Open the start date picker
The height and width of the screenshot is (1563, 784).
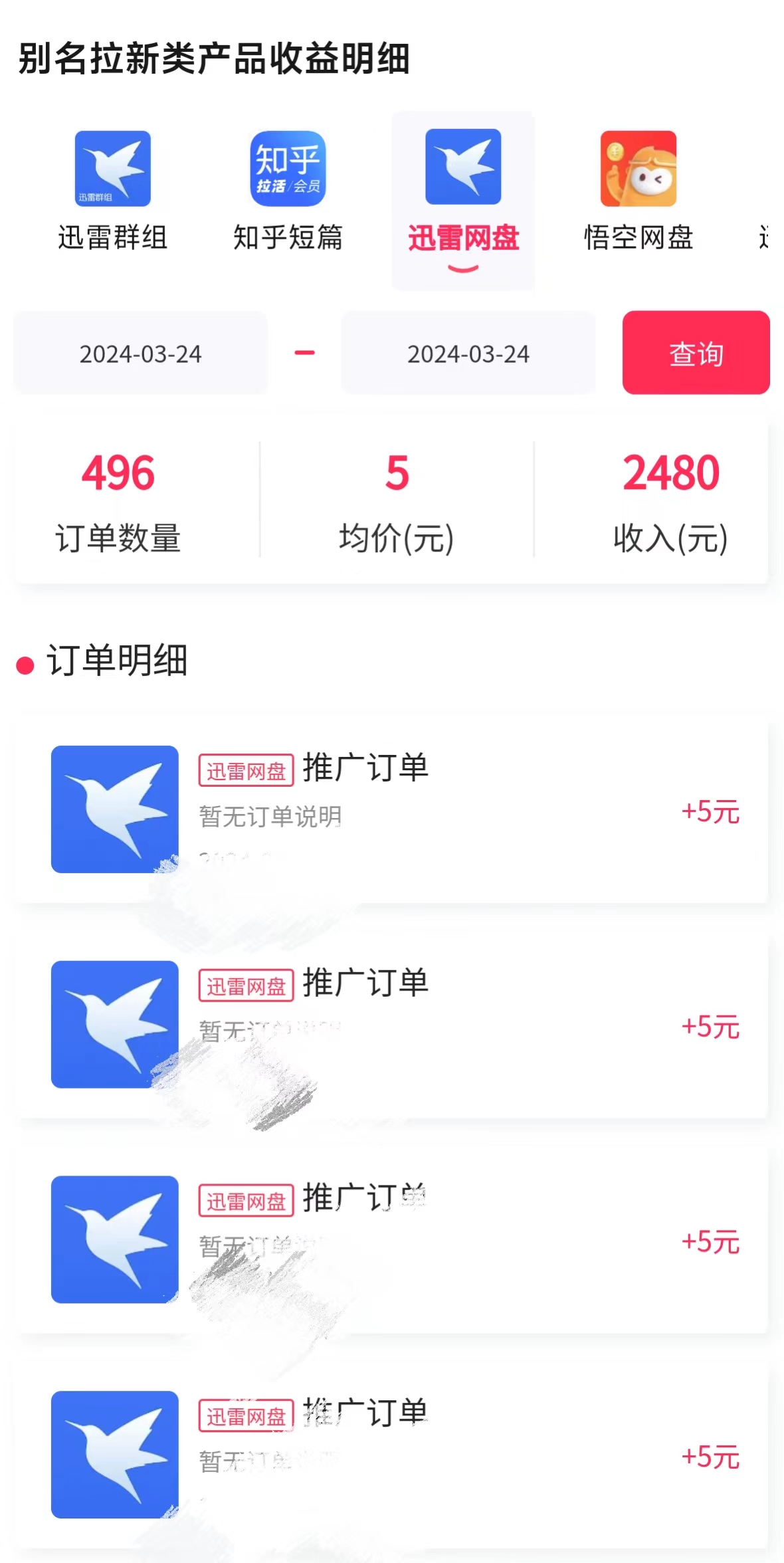(x=141, y=354)
